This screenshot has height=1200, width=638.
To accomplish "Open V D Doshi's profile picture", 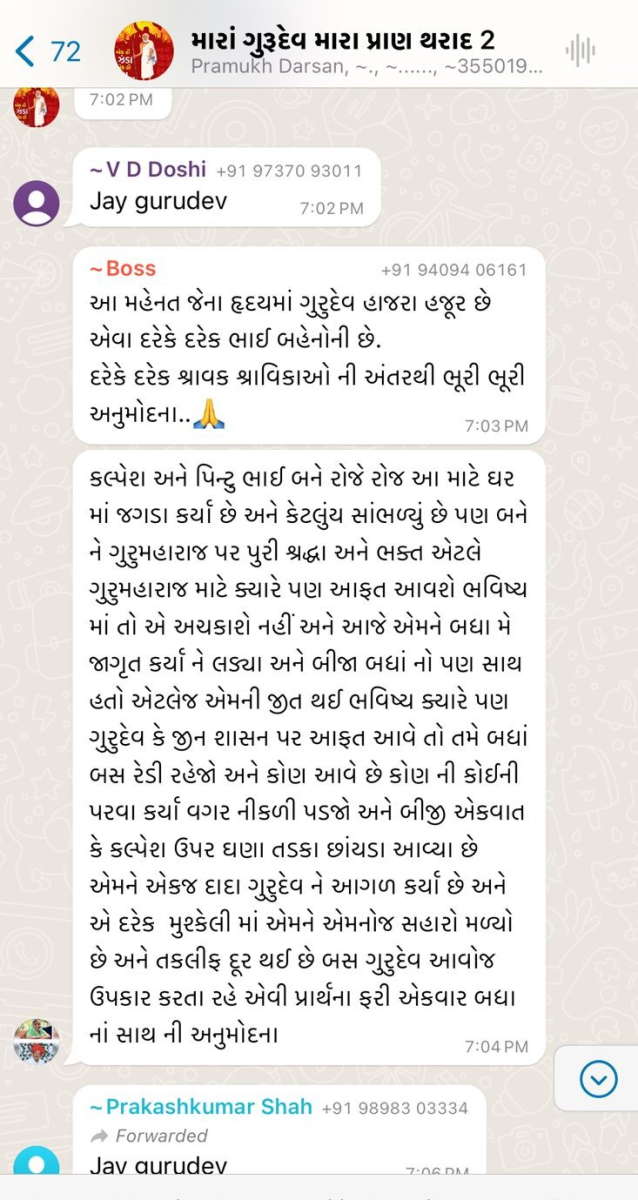I will click(36, 203).
